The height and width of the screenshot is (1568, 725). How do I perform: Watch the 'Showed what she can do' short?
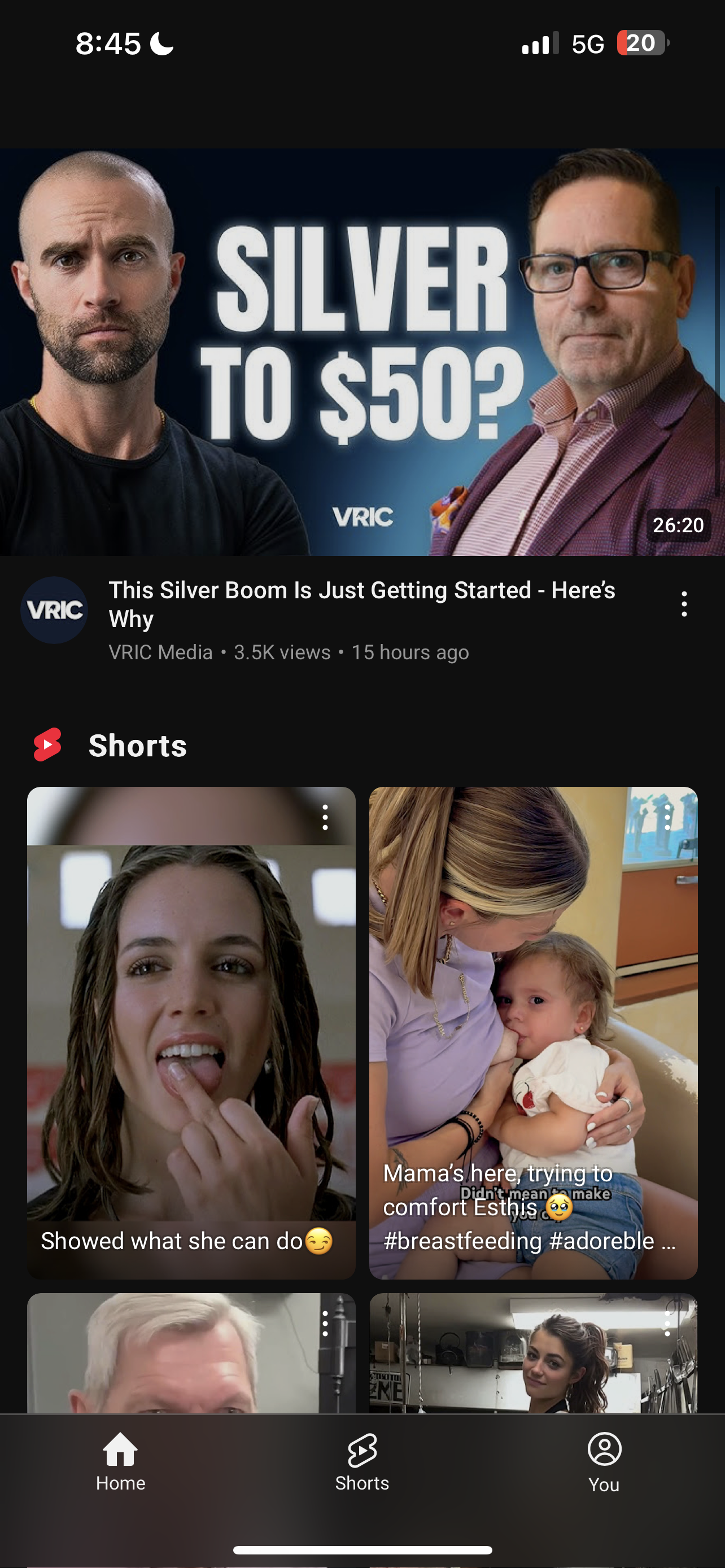point(191,1032)
